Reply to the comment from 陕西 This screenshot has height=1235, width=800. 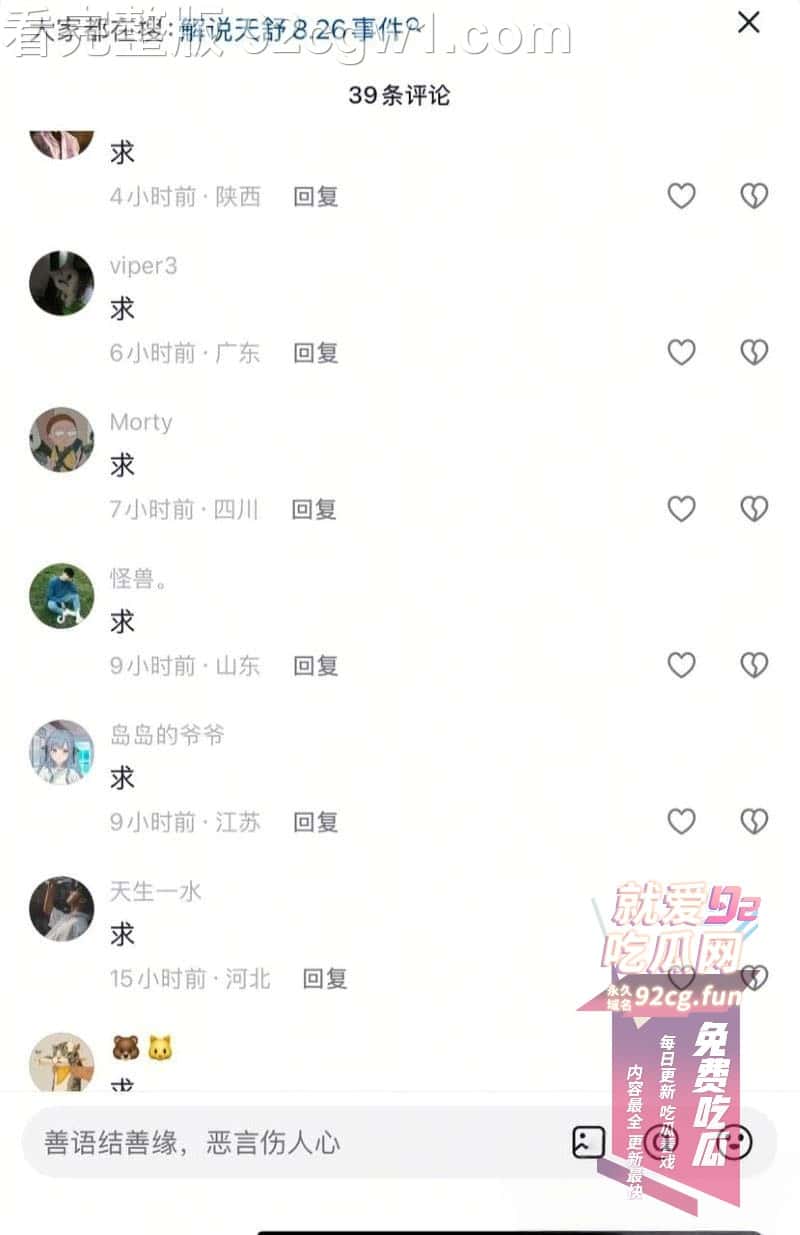(315, 197)
